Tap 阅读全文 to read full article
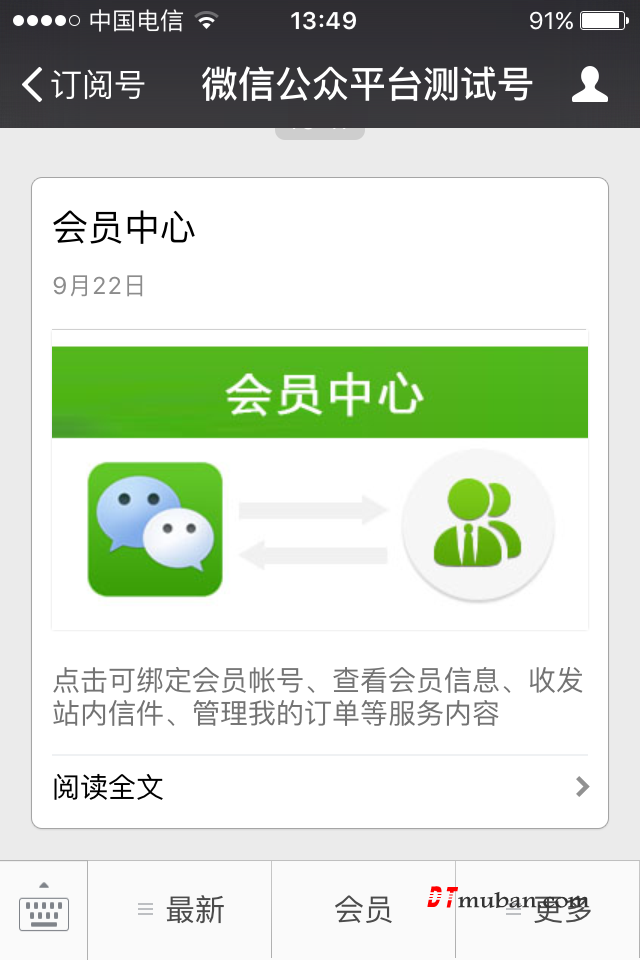Viewport: 640px width, 960px height. [x=320, y=788]
